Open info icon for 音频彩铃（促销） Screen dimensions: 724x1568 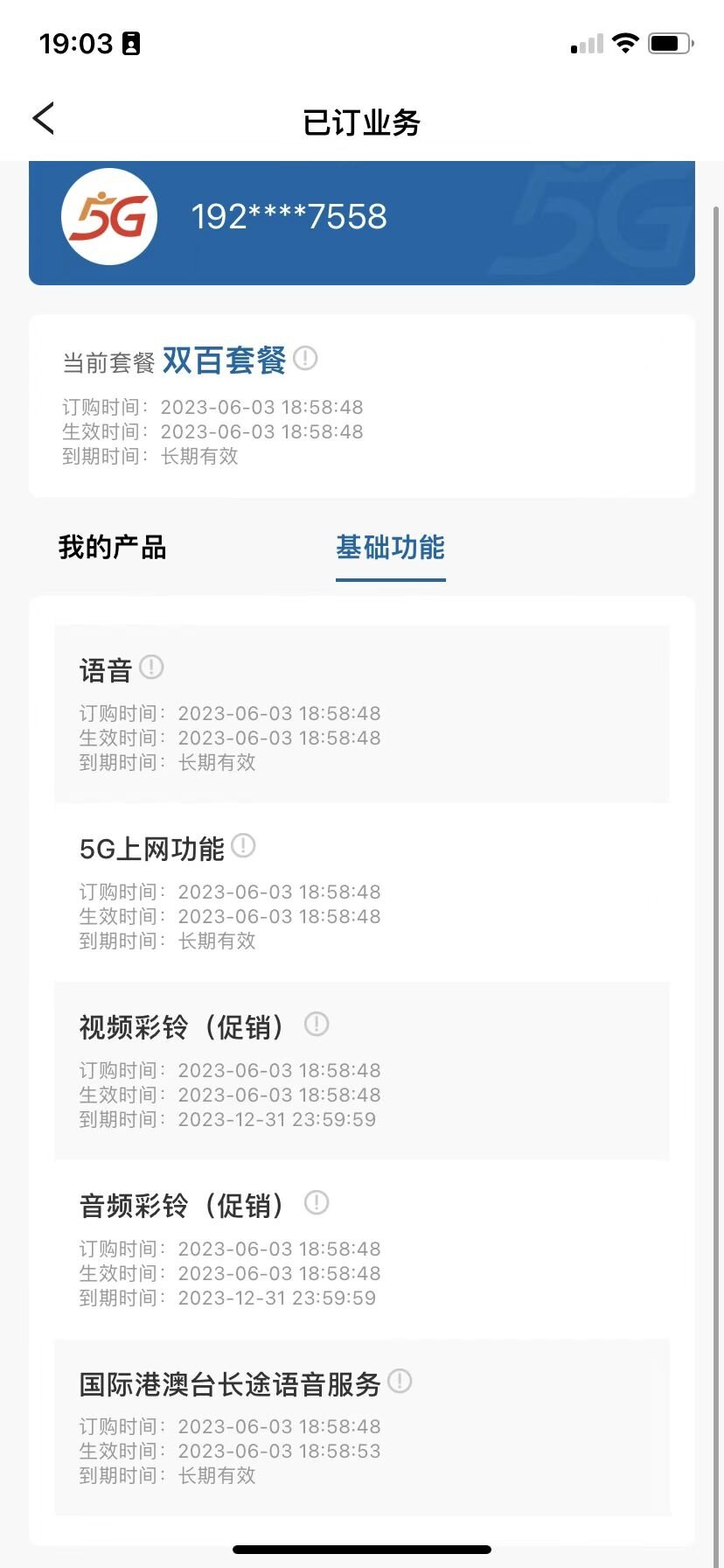(x=317, y=1203)
